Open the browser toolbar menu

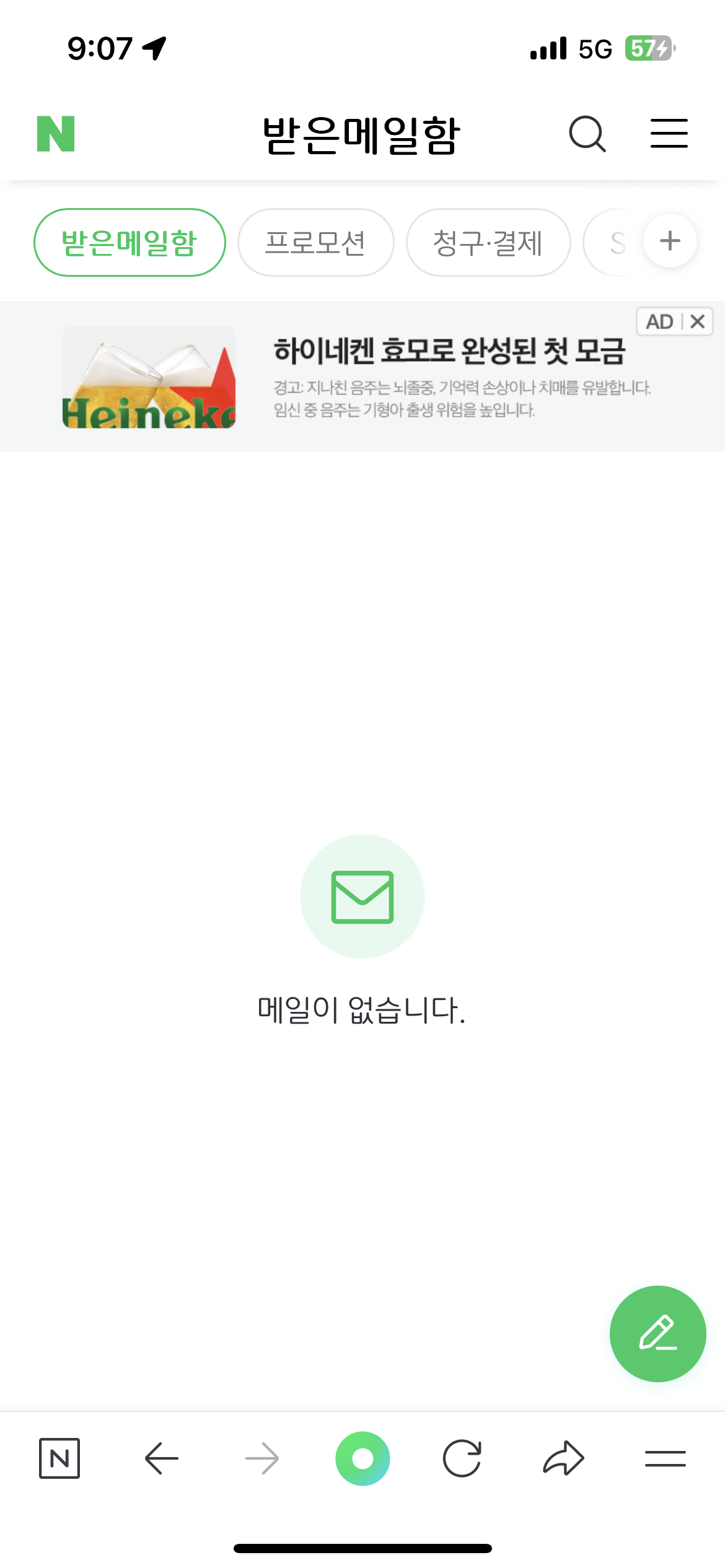665,1458
